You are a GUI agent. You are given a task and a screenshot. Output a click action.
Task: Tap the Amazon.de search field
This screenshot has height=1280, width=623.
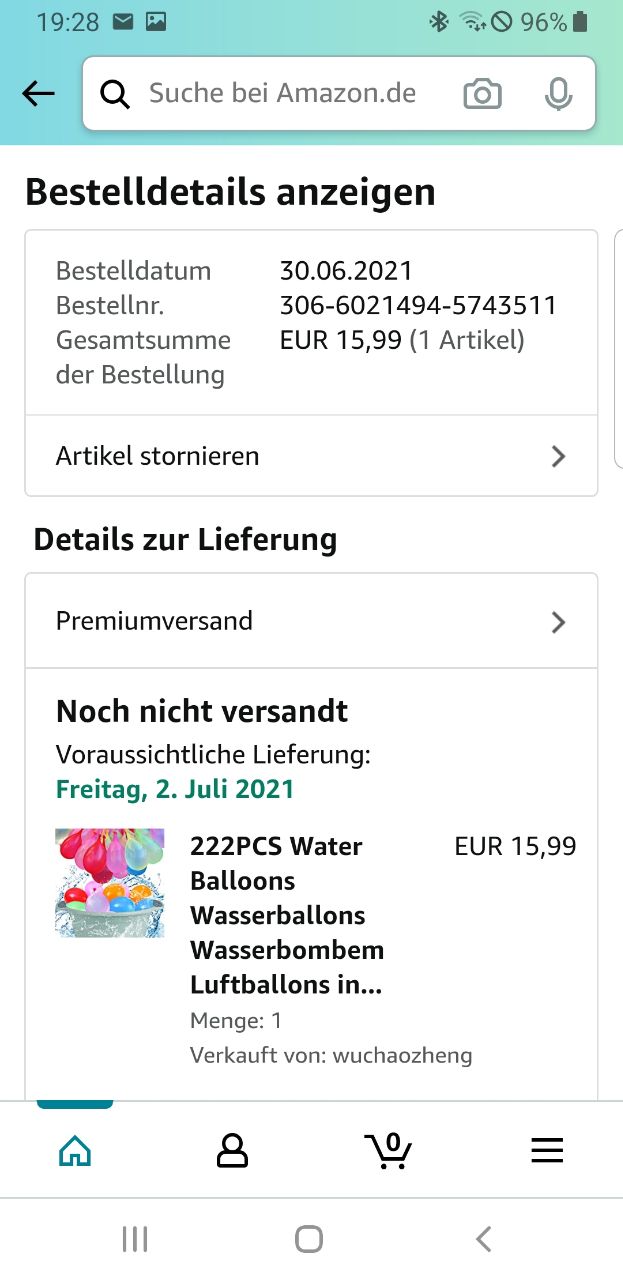click(282, 94)
